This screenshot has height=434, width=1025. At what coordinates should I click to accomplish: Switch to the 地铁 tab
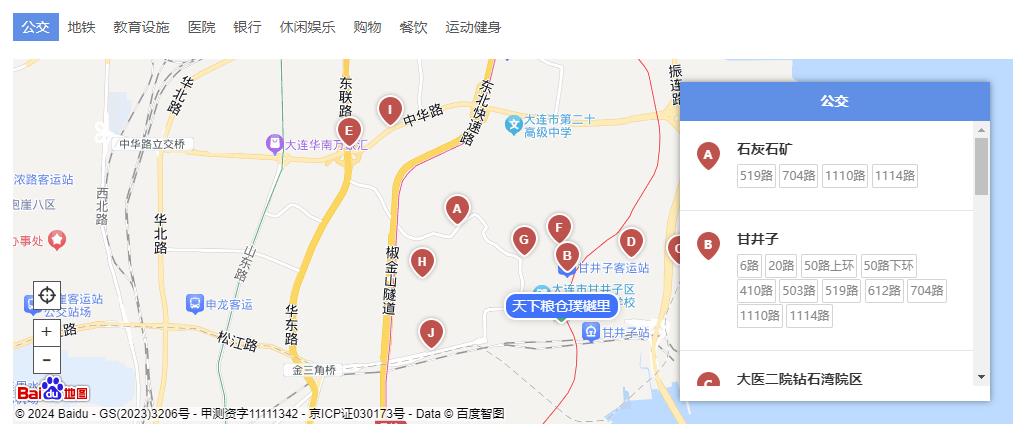point(81,27)
